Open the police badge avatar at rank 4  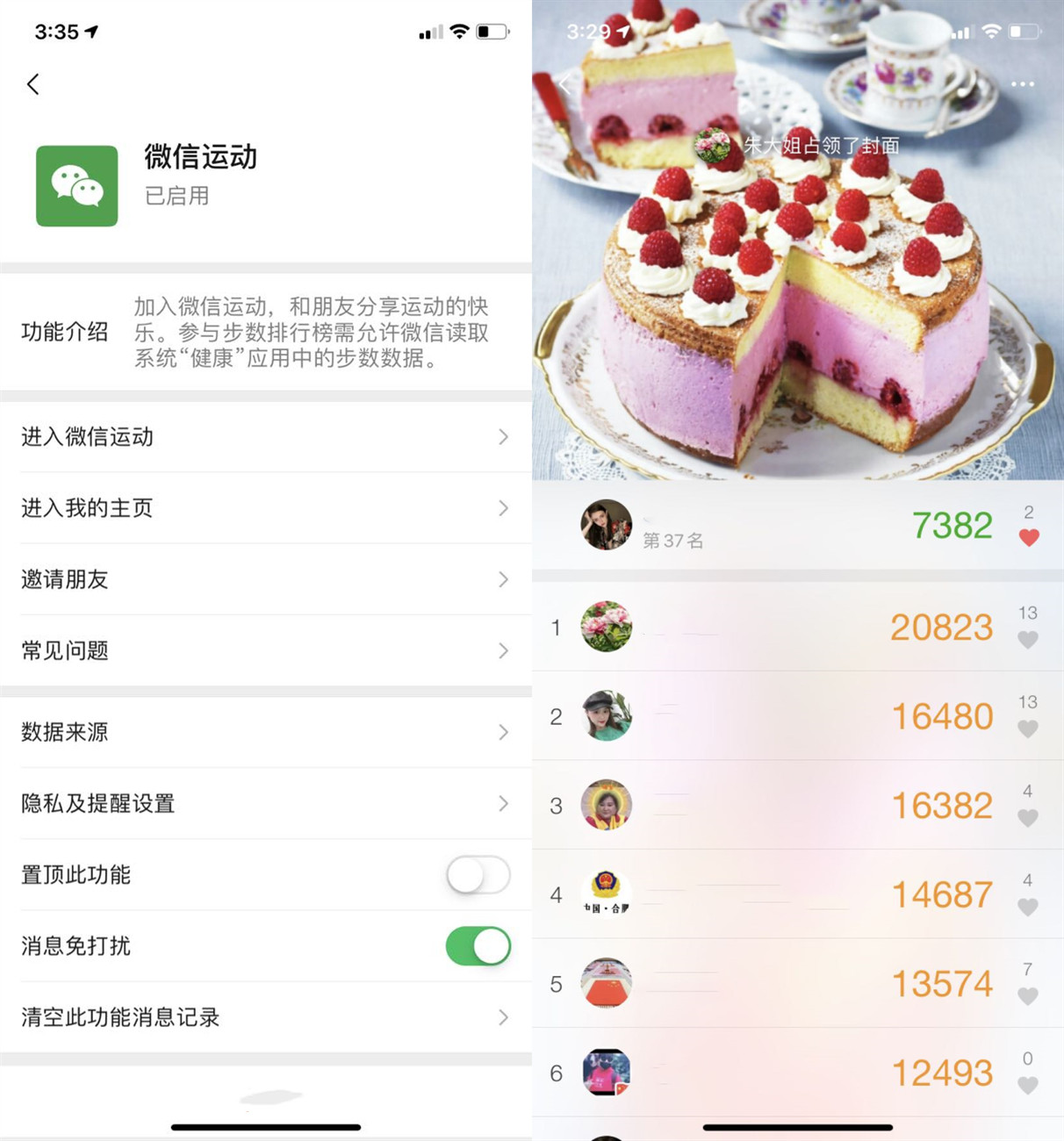point(607,894)
